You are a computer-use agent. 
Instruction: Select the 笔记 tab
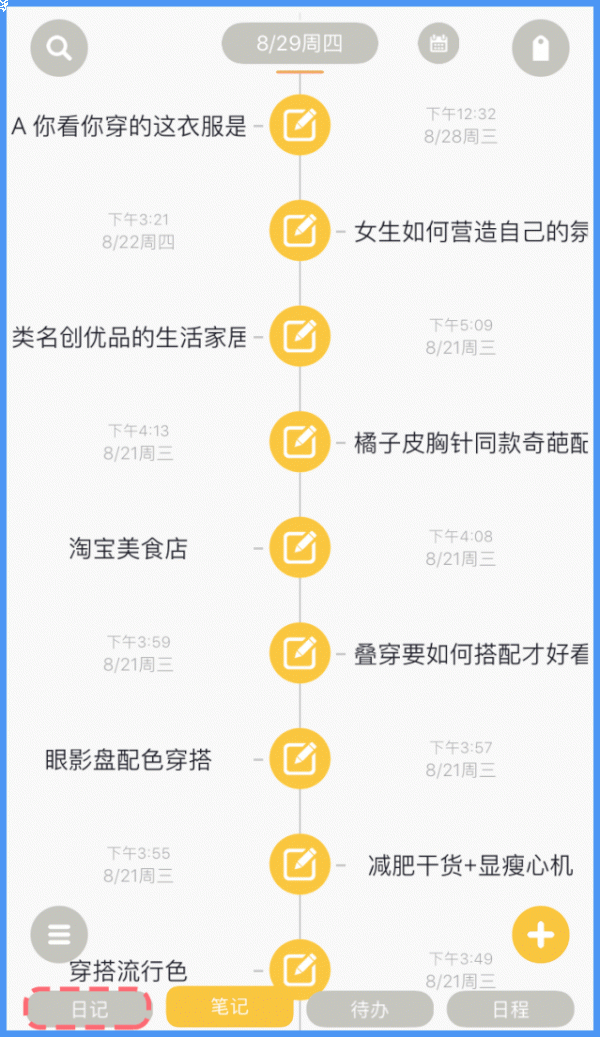pos(230,1007)
